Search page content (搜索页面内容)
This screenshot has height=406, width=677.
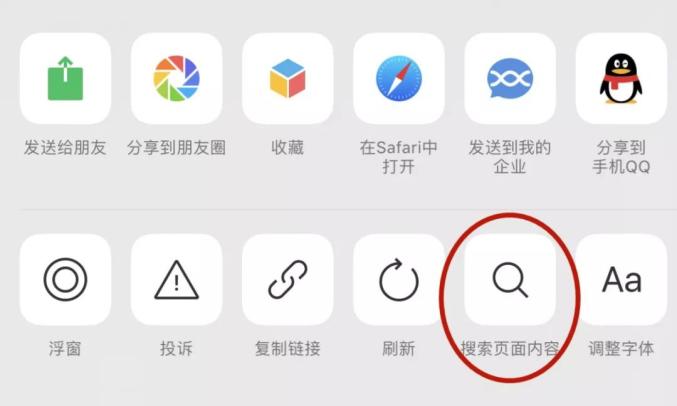pyautogui.click(x=510, y=279)
